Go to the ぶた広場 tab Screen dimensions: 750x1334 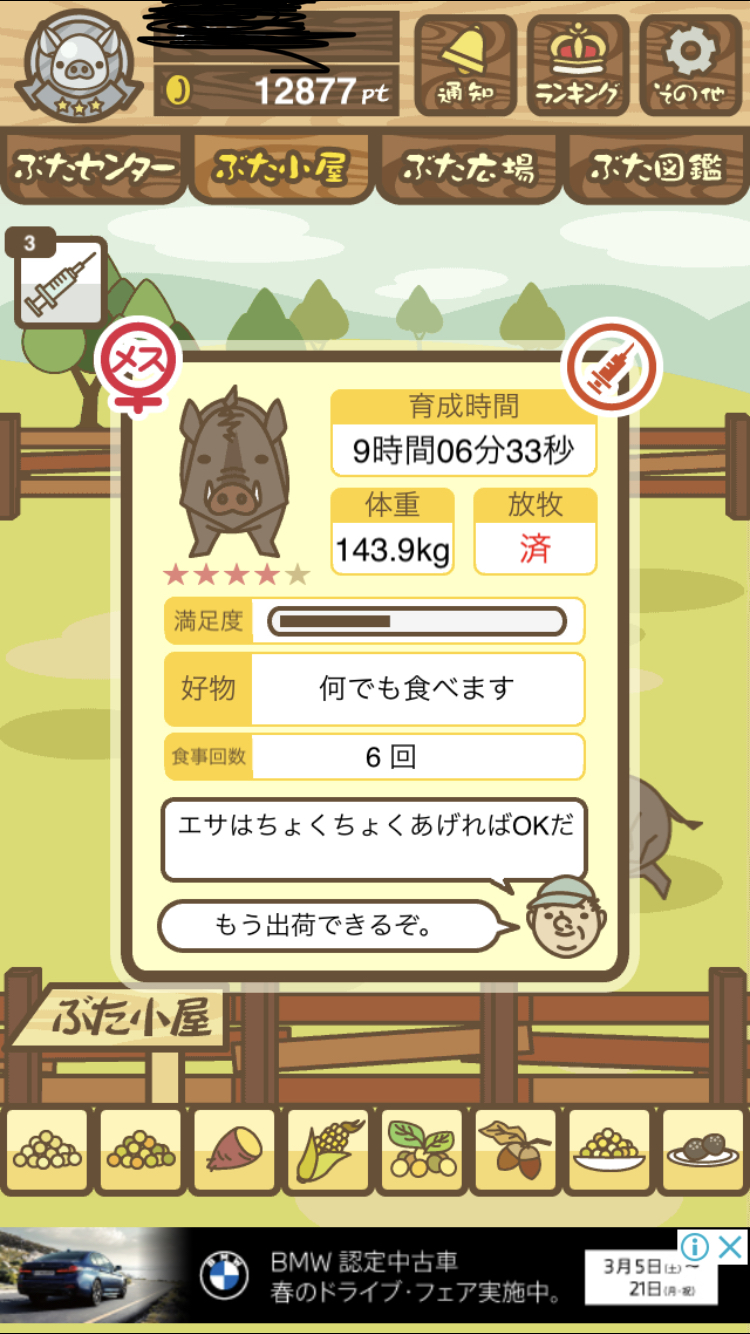(x=469, y=168)
